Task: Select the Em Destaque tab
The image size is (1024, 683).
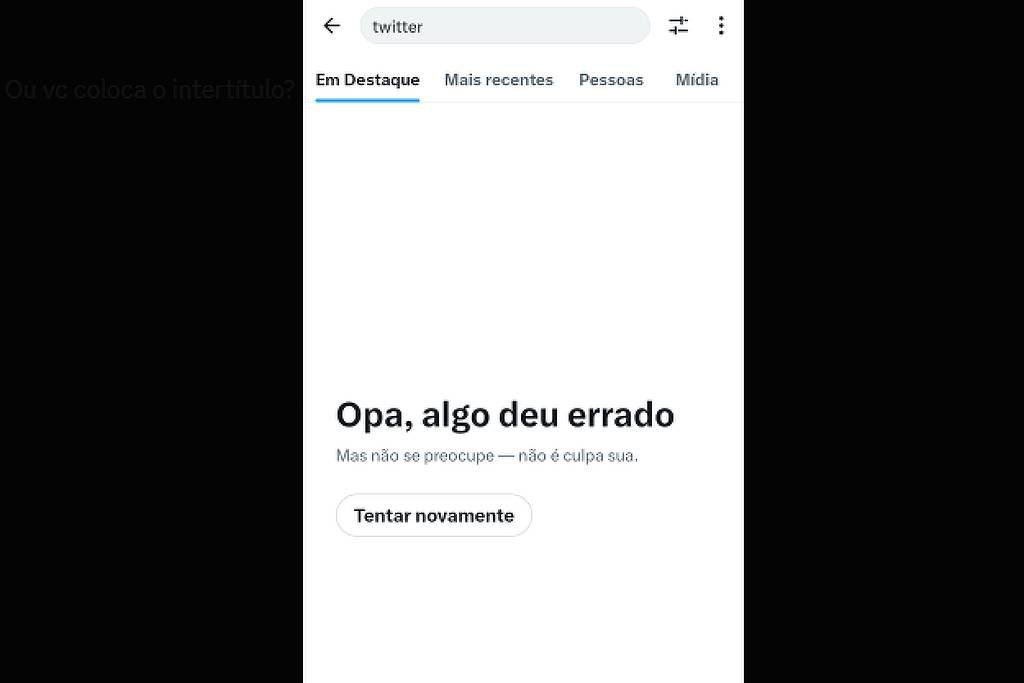Action: 367,80
